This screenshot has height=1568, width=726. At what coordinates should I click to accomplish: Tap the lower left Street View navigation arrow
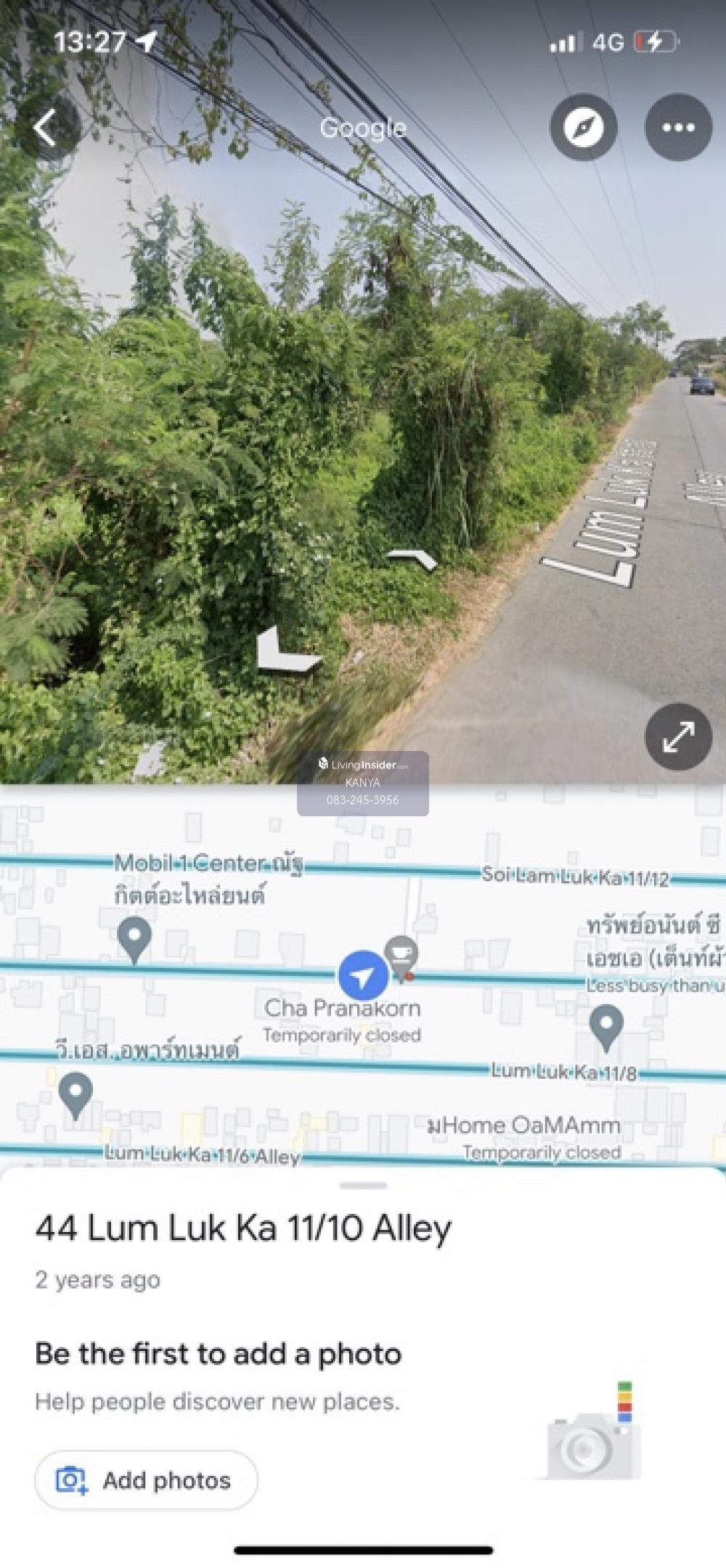(x=285, y=650)
